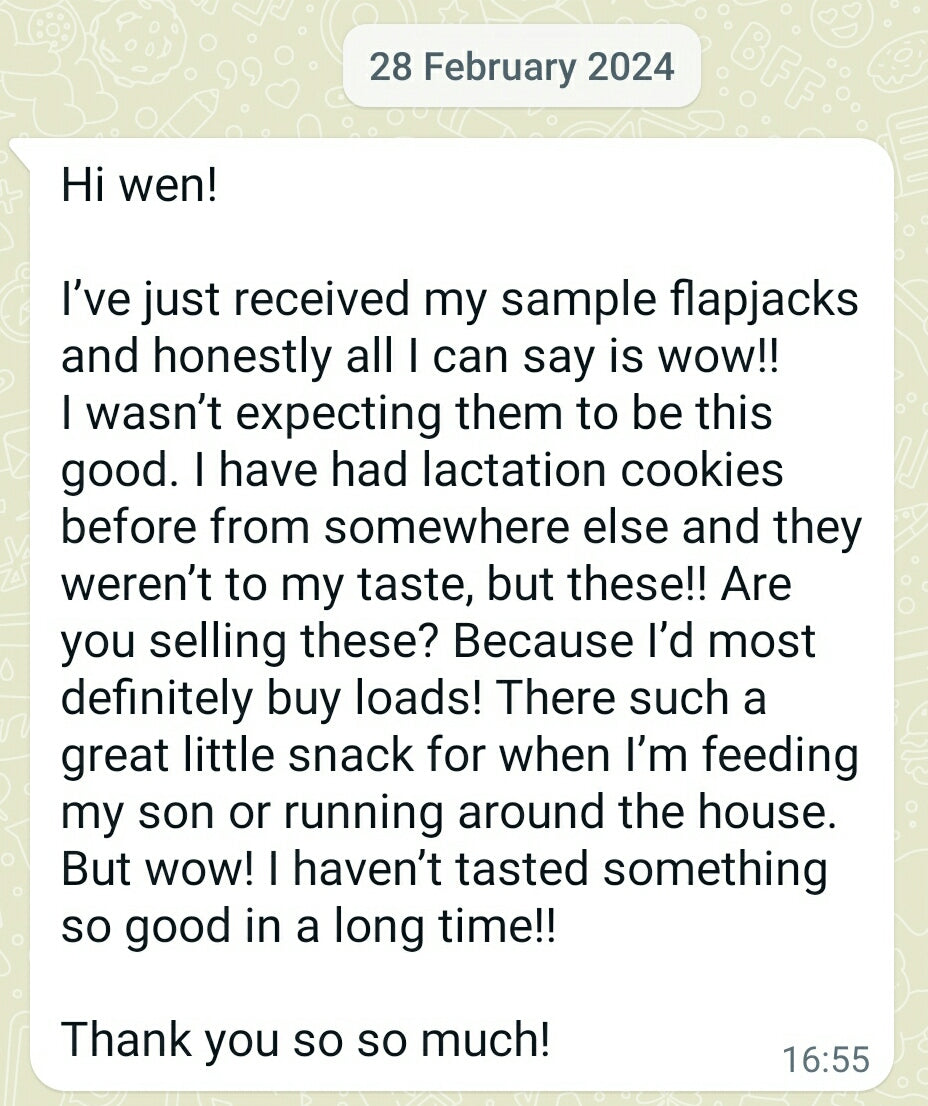Click the sentence Thank you so so much!
Image resolution: width=928 pixels, height=1106 pixels.
click(x=304, y=1039)
